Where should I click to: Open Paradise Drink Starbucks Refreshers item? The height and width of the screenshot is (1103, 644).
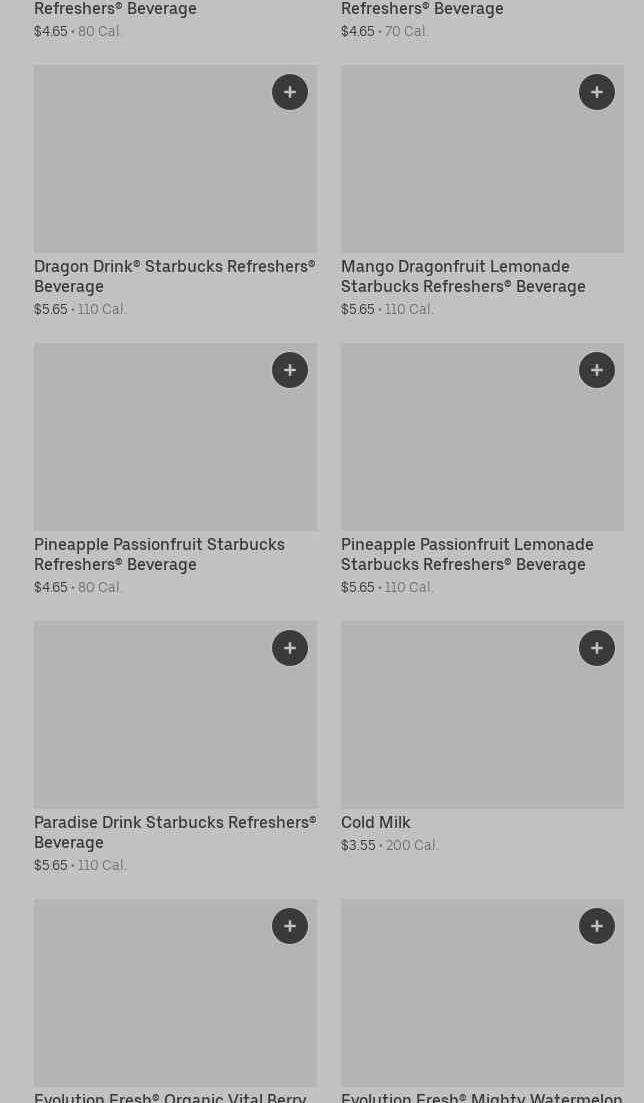point(175,832)
